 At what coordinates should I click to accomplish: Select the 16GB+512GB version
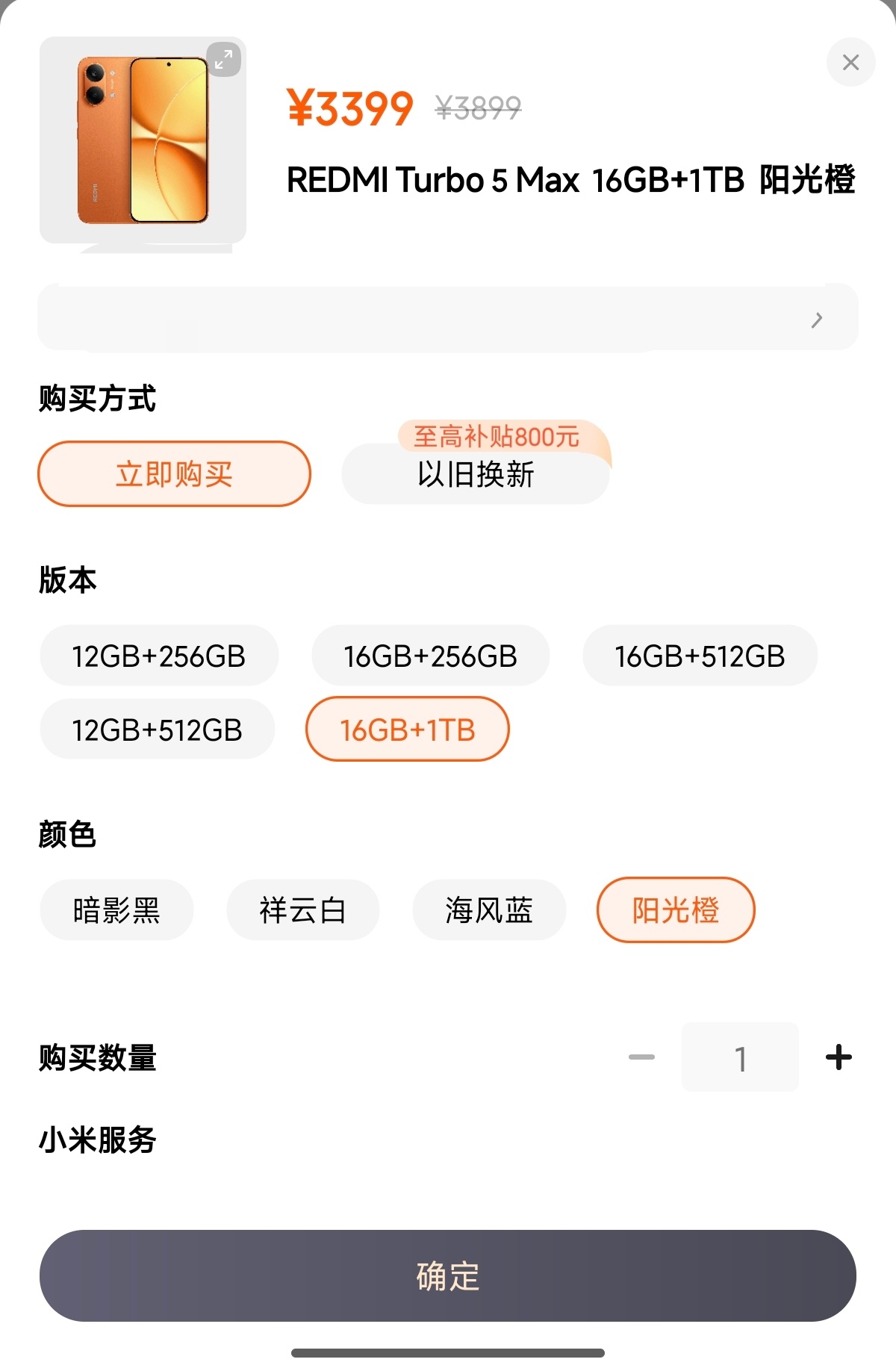click(x=700, y=656)
